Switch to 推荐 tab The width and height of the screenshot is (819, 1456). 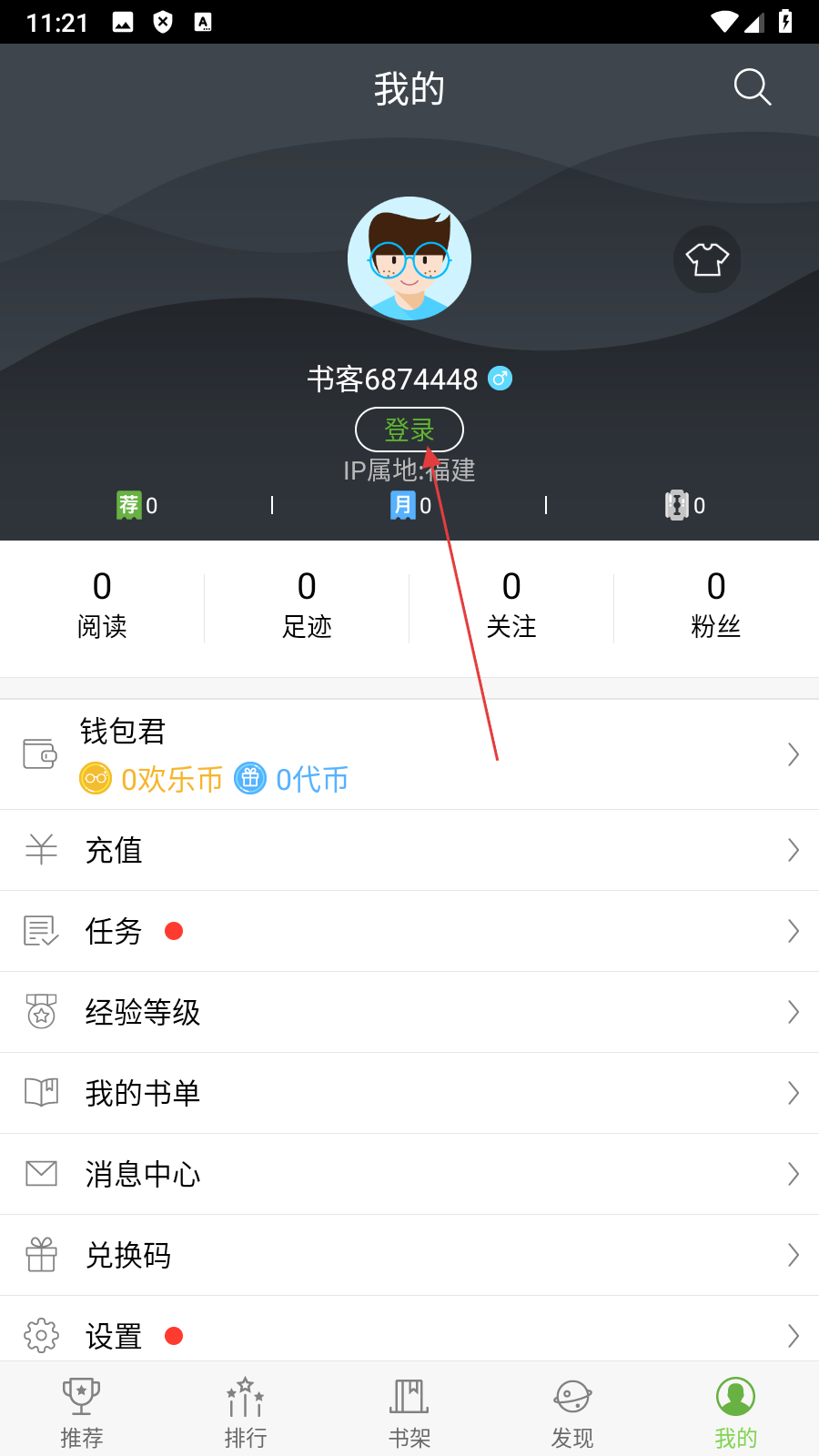coord(82,1410)
